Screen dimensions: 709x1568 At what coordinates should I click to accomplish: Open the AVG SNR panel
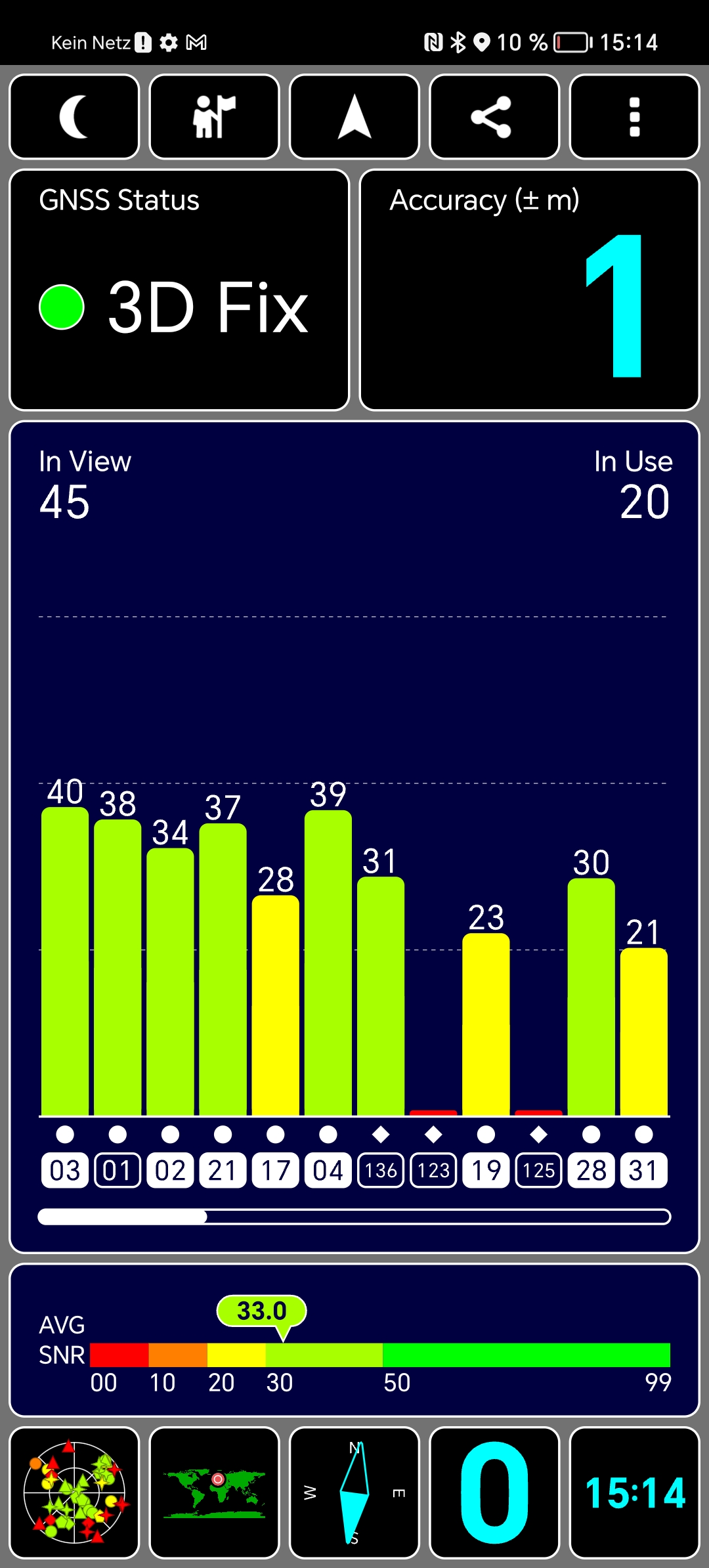pos(354,1340)
